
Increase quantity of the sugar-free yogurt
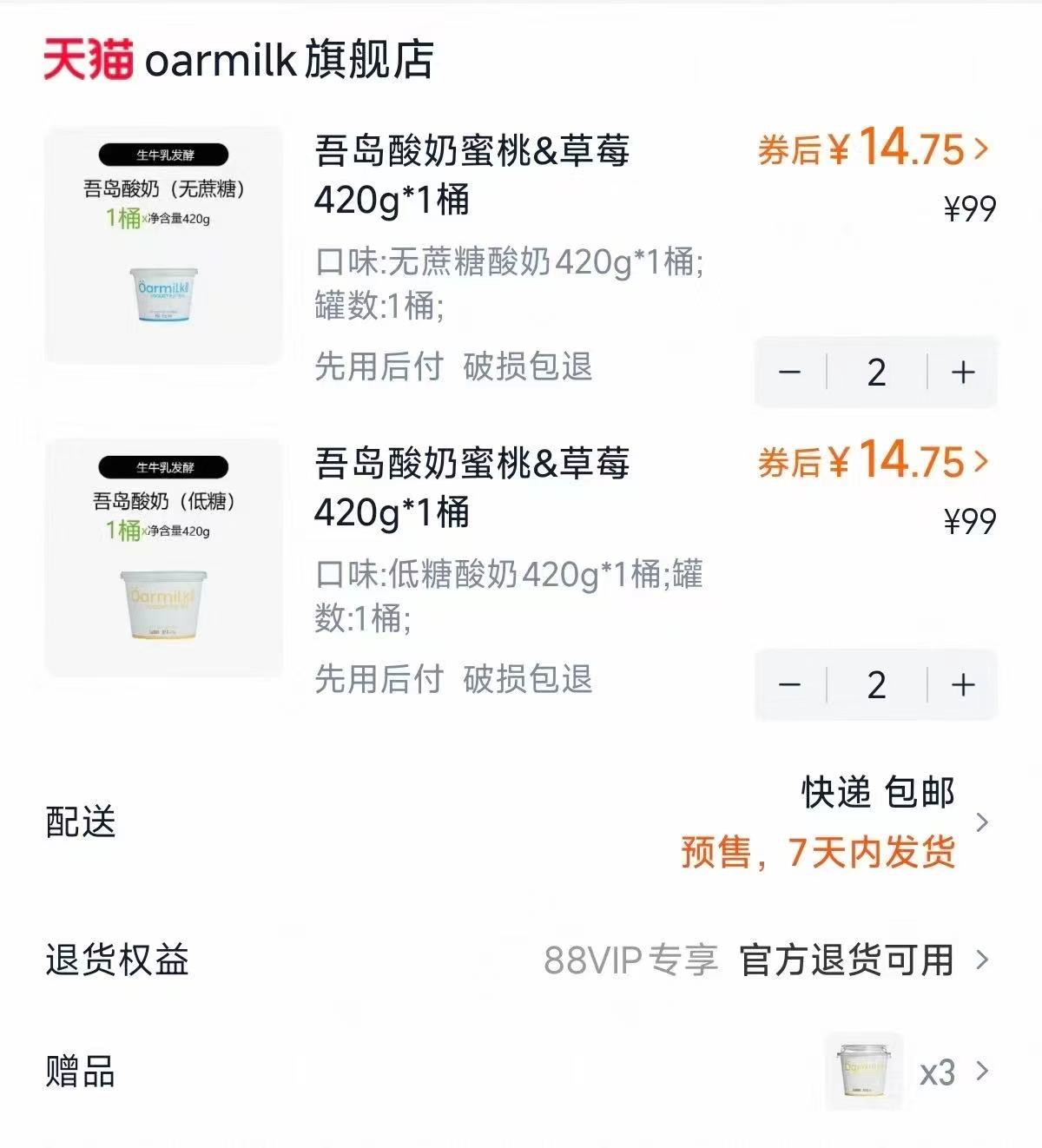[960, 373]
